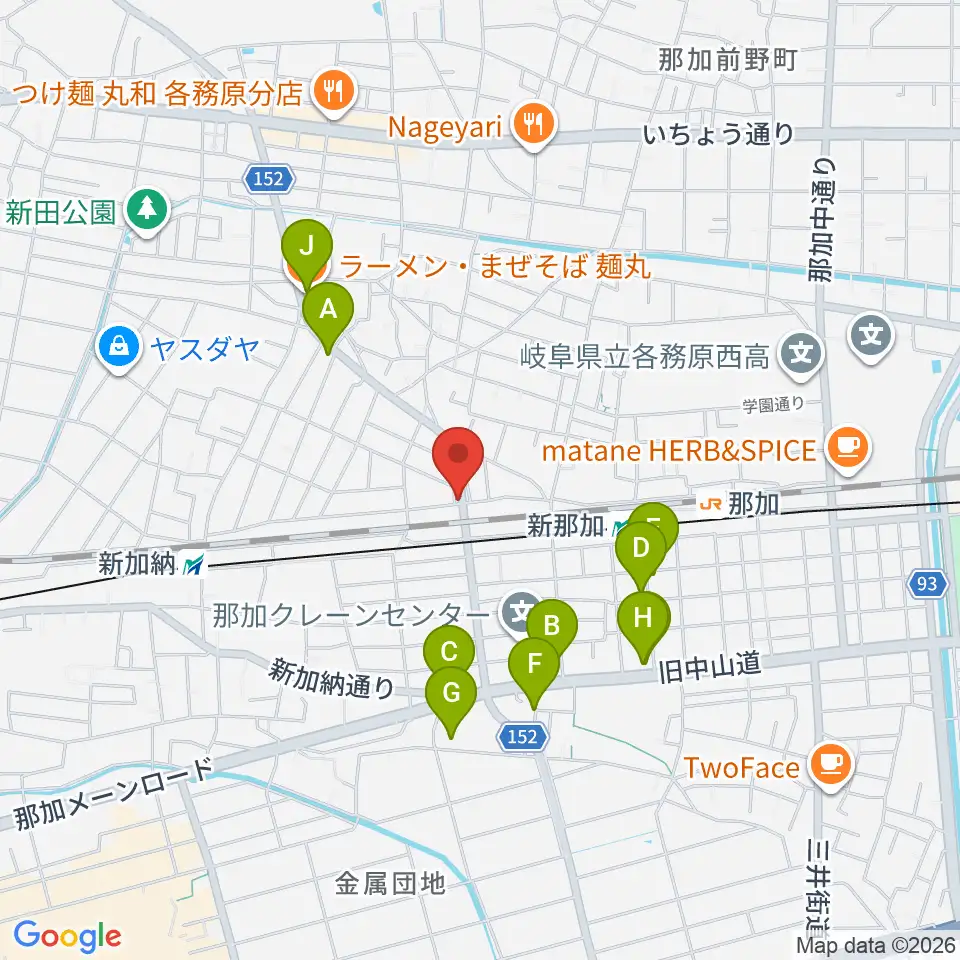Tap the matane HERB&SPICE cafe pin

pos(848,449)
